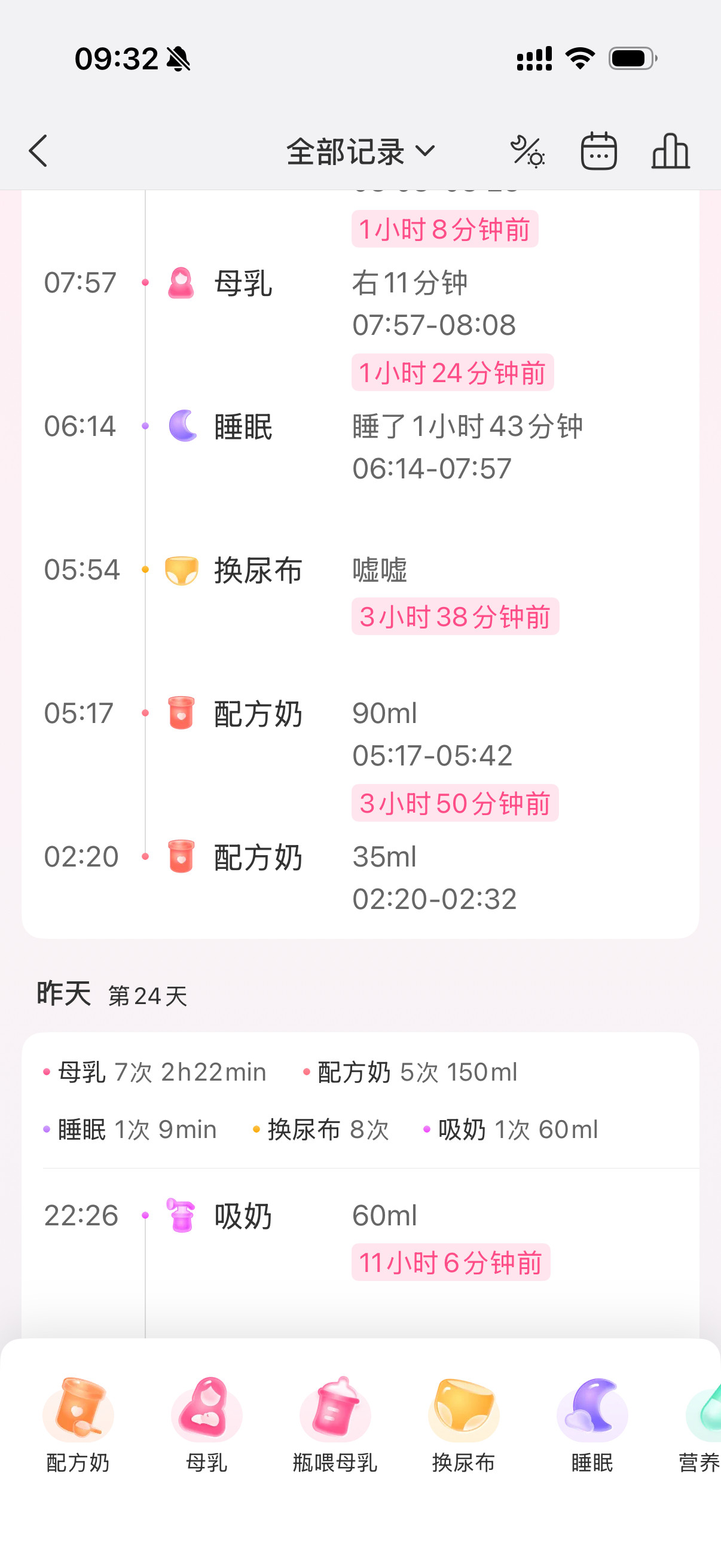Tap the day/night percentage icon in top bar
The image size is (721, 1568).
coord(527,151)
